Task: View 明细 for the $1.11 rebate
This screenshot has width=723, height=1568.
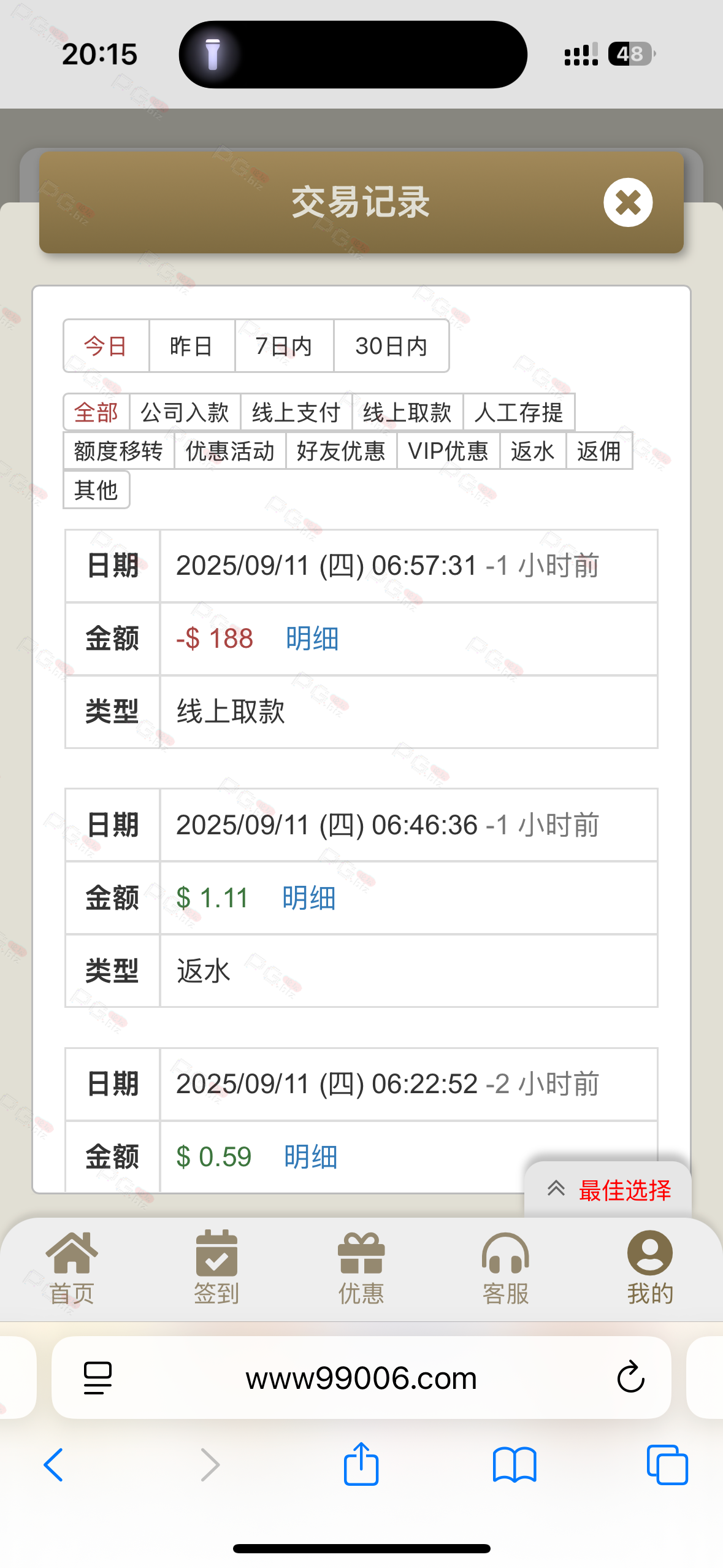Action: pos(309,898)
